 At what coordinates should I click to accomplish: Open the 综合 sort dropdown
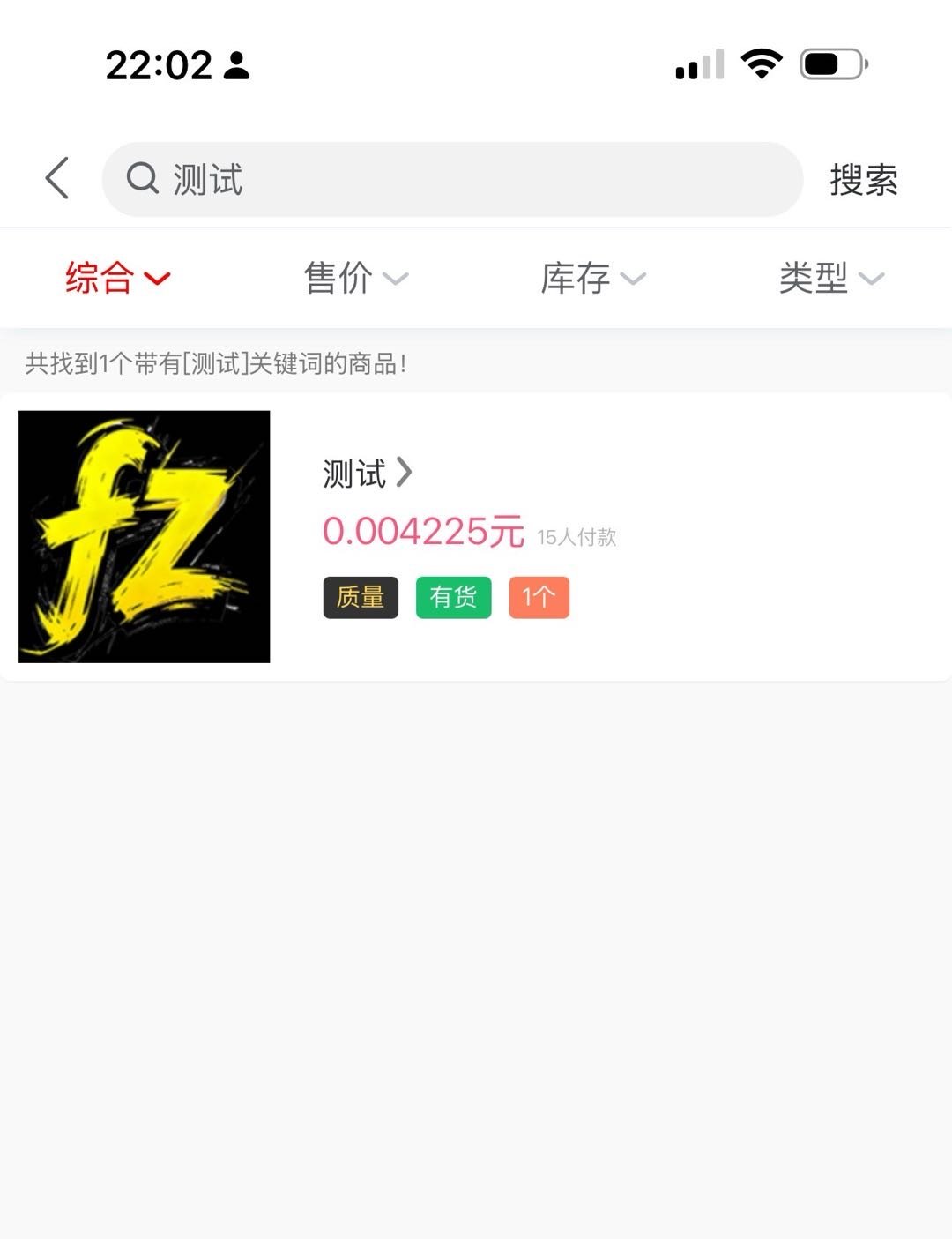pos(117,278)
